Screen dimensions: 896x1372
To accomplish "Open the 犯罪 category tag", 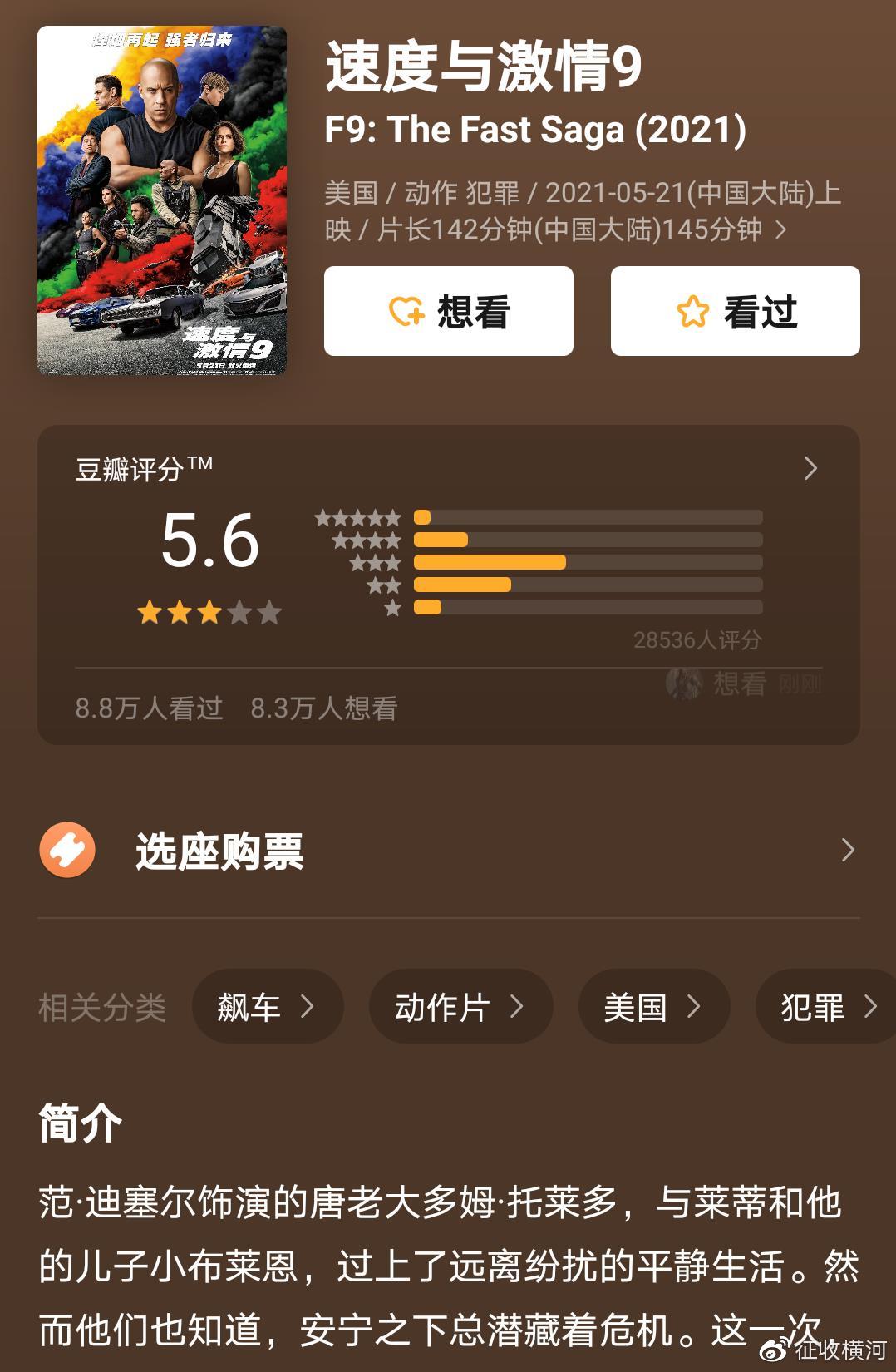I will 823,1006.
